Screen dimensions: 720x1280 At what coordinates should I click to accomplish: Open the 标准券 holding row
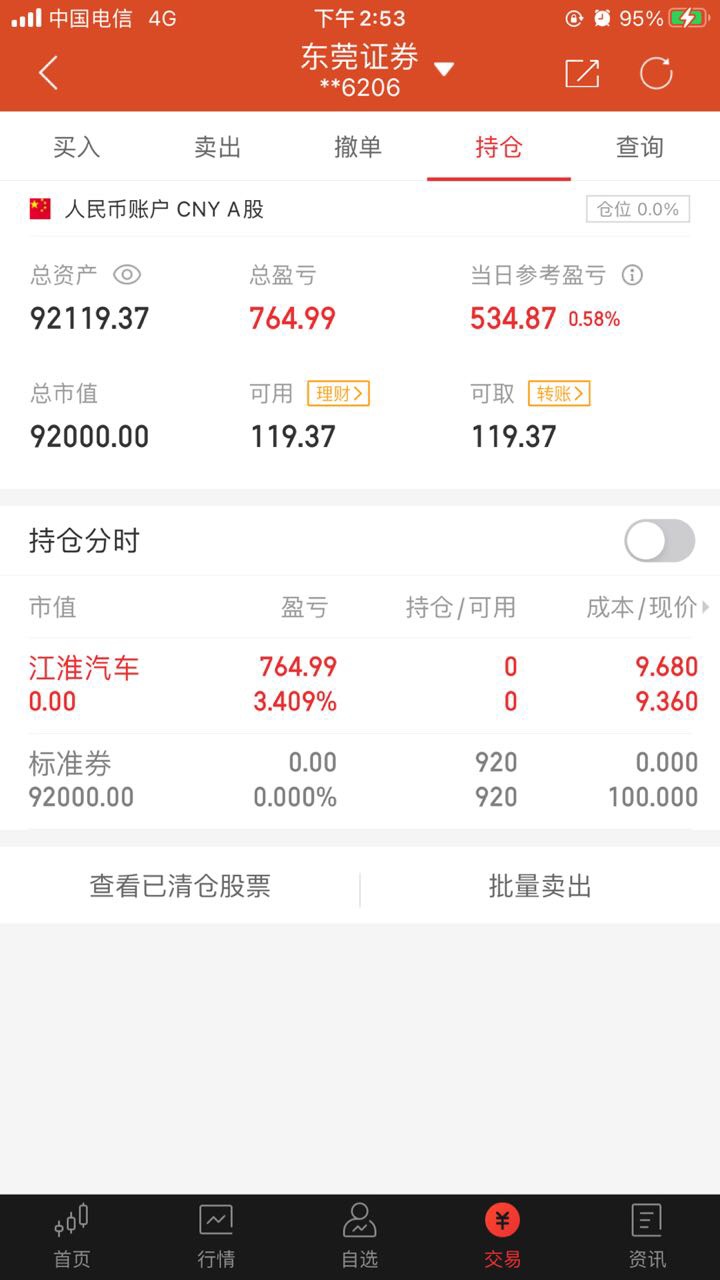point(360,781)
